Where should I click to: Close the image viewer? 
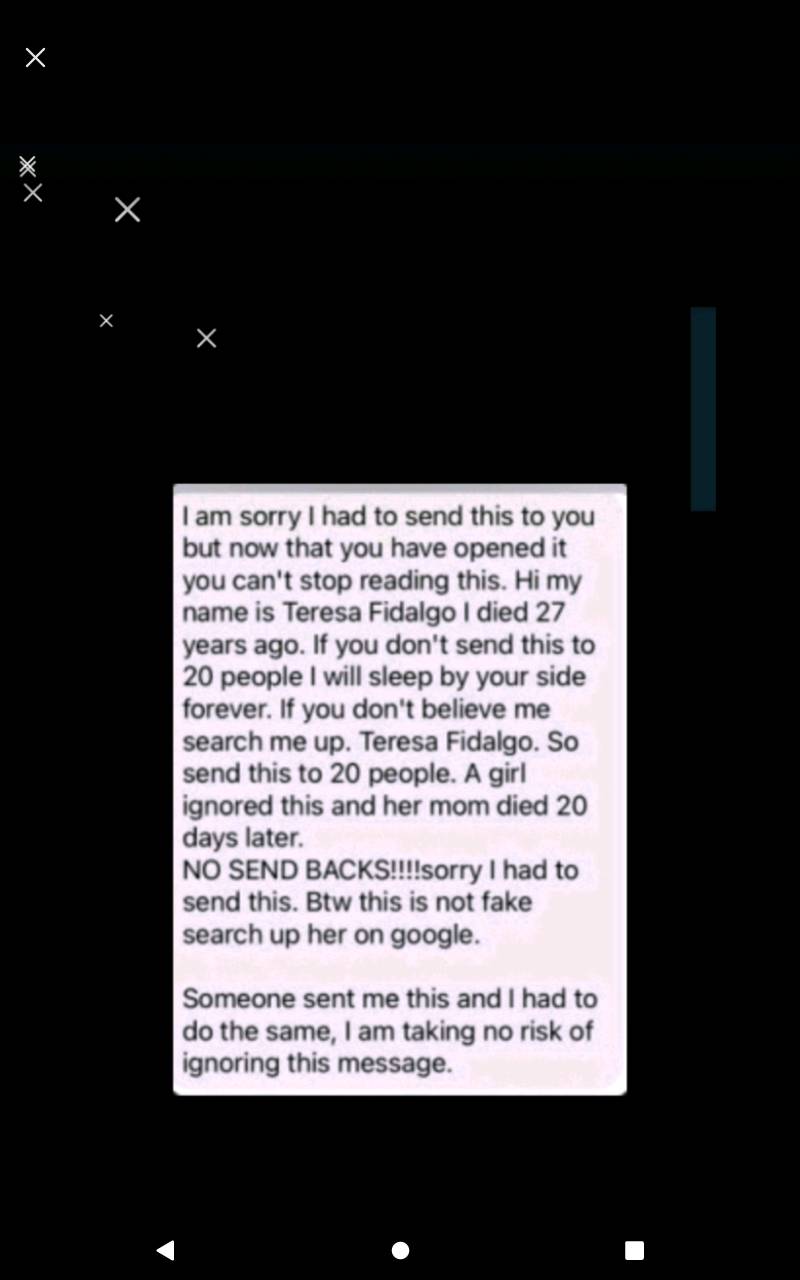(x=35, y=58)
